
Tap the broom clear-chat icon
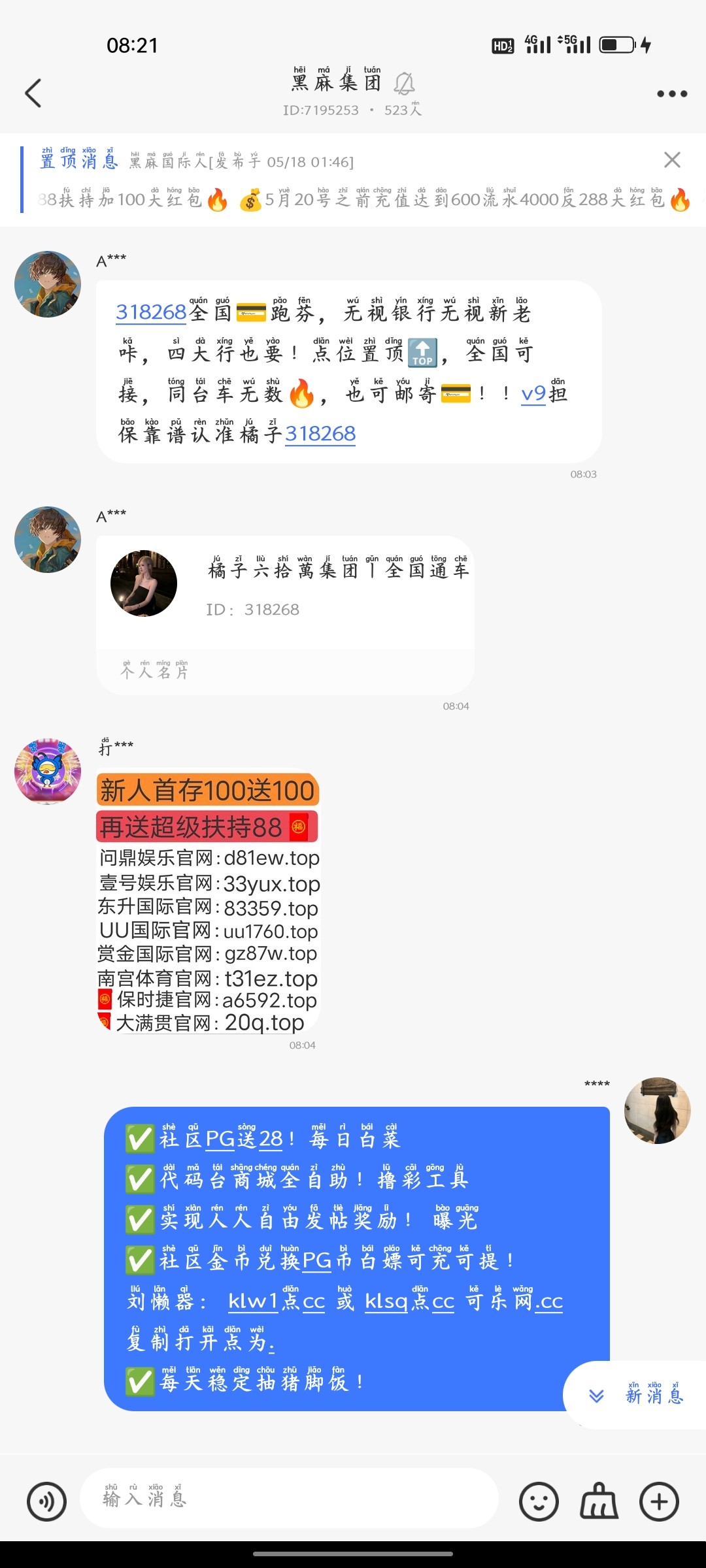(598, 1499)
